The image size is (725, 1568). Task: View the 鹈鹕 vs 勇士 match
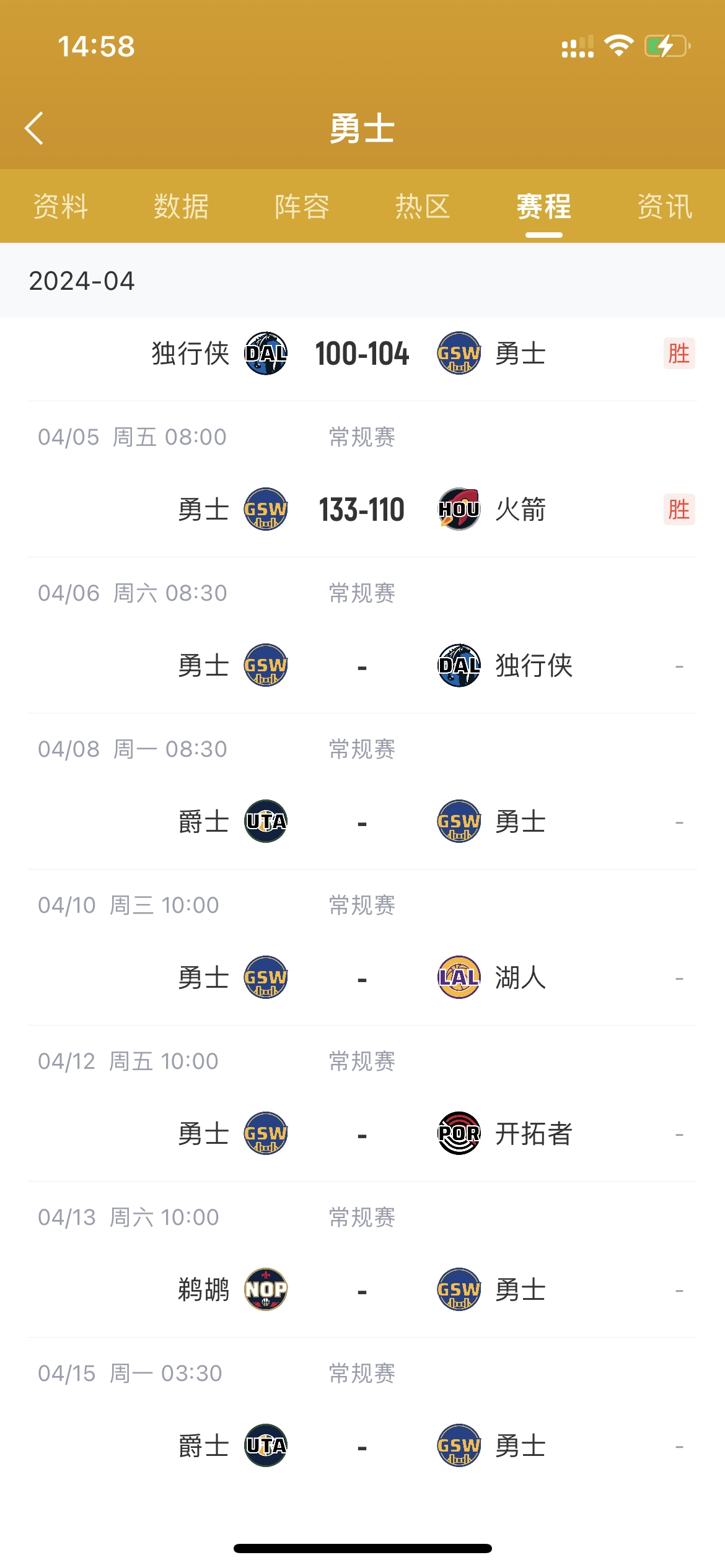pos(362,1290)
